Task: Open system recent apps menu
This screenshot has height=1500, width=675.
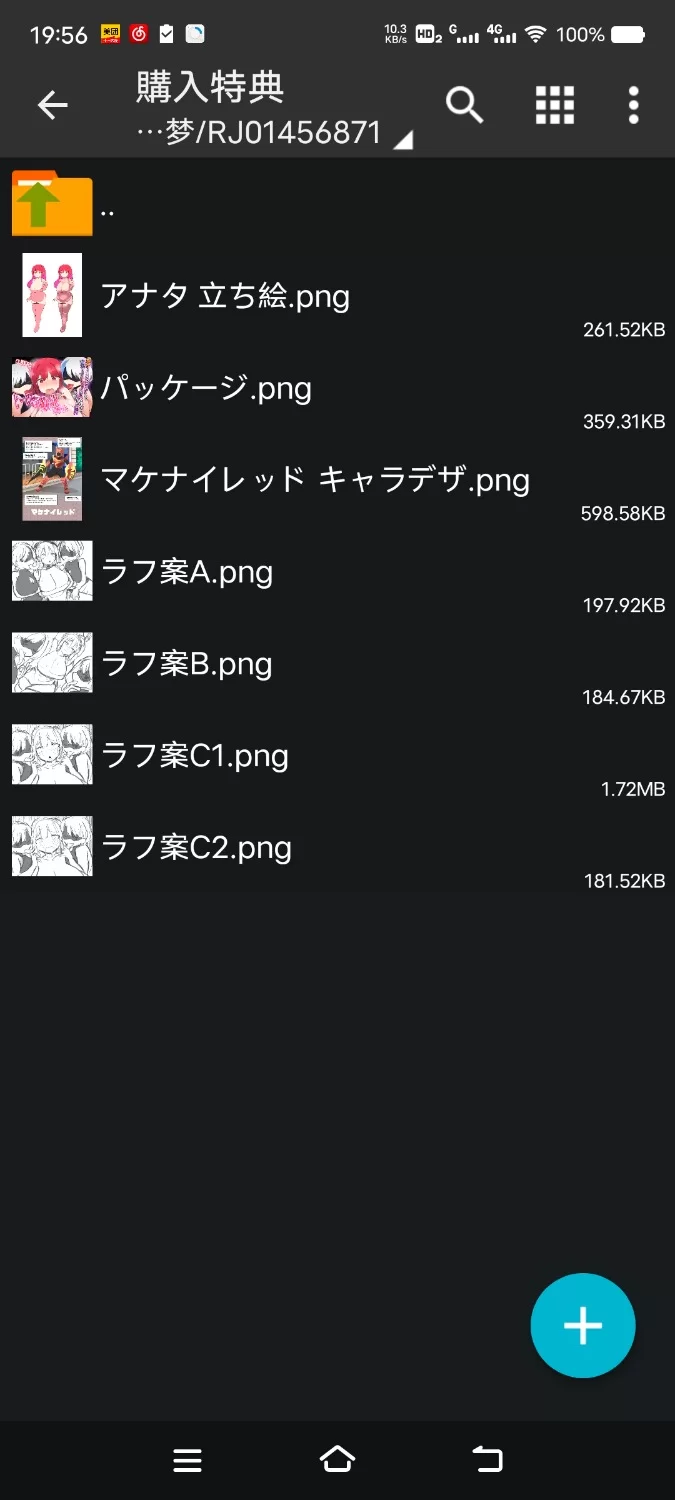Action: click(x=187, y=1460)
